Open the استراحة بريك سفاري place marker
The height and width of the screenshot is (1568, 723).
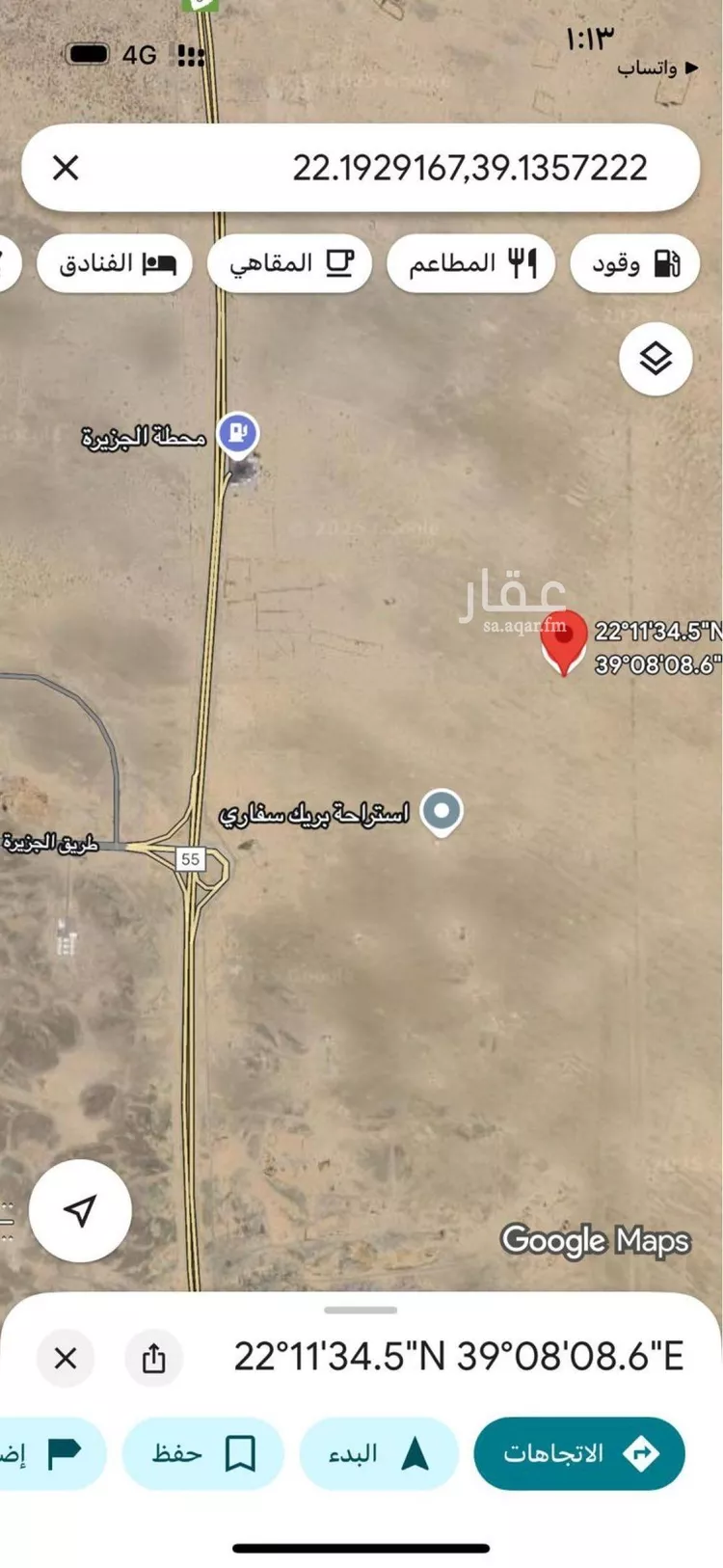pos(442,811)
